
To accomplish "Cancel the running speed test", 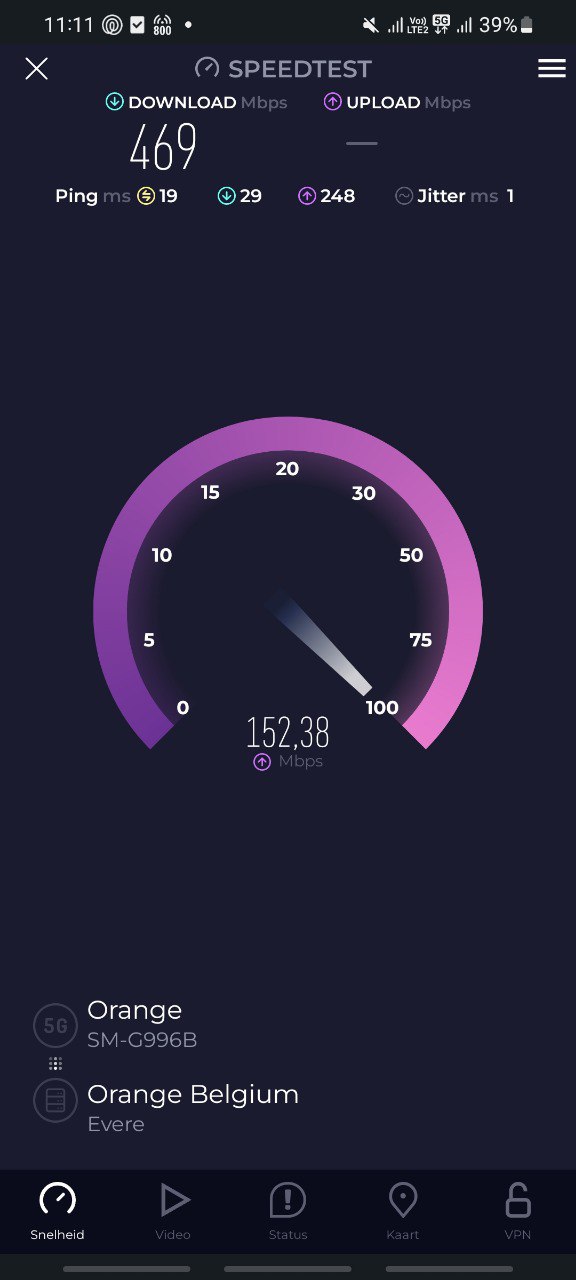I will 37,68.
